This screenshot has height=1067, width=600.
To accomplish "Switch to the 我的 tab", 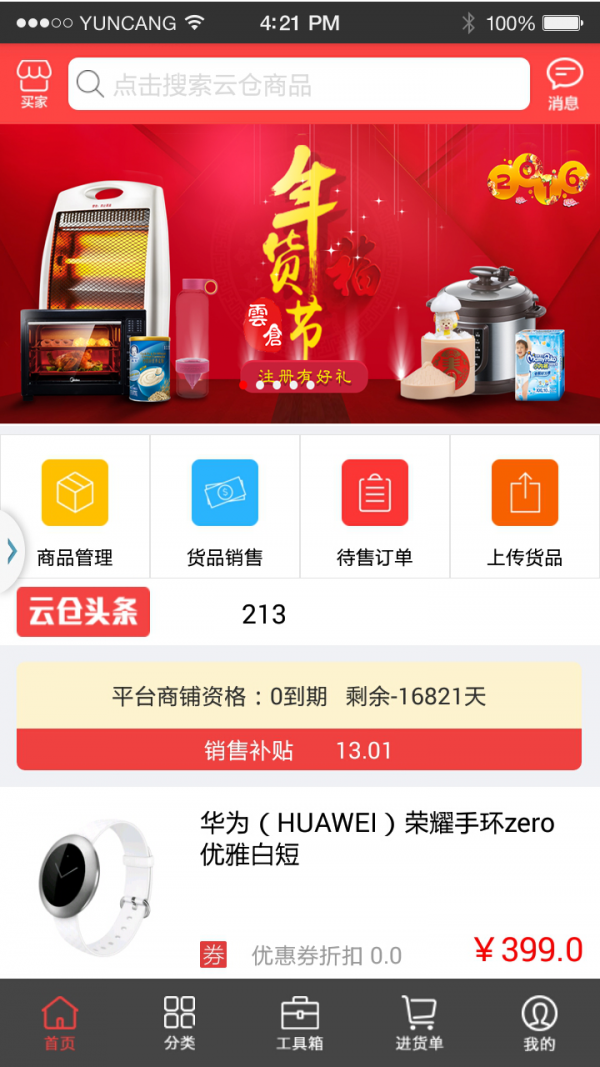I will (x=539, y=1023).
